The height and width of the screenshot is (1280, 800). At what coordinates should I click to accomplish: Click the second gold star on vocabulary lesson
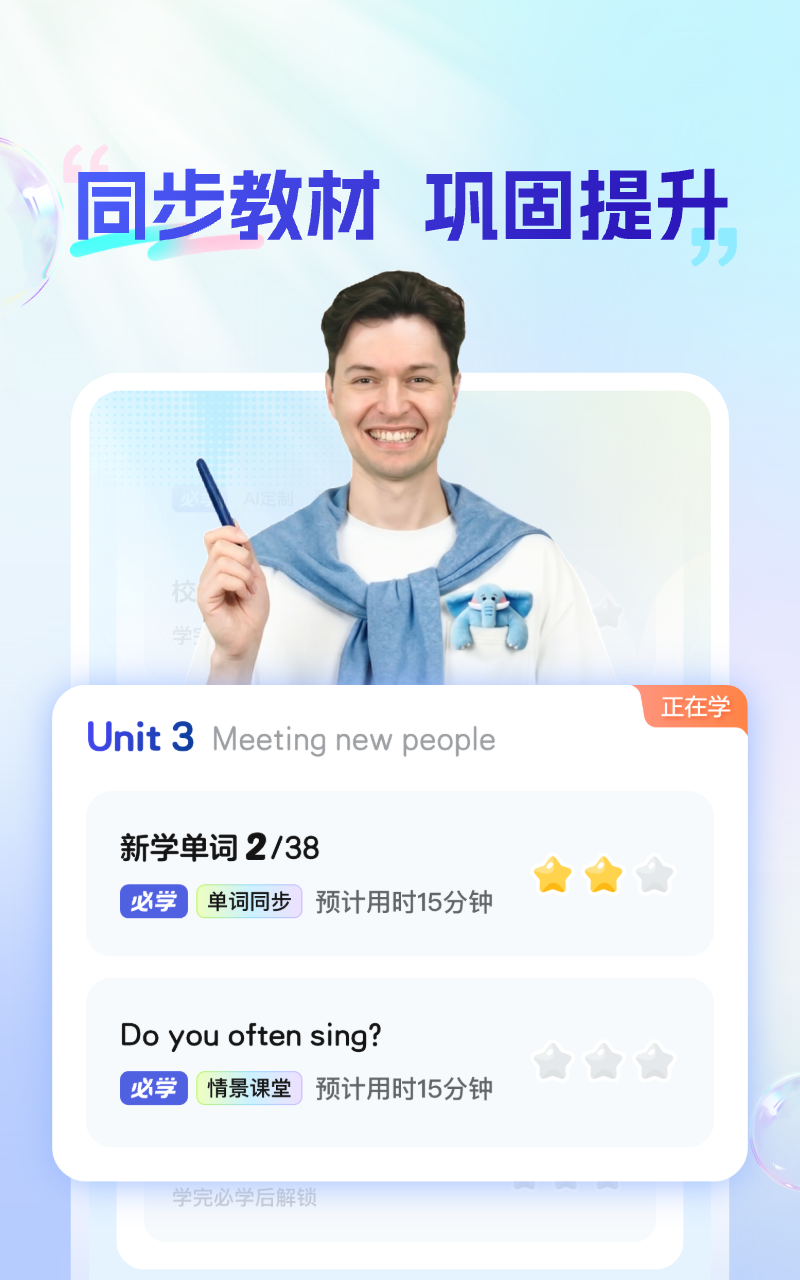(601, 877)
